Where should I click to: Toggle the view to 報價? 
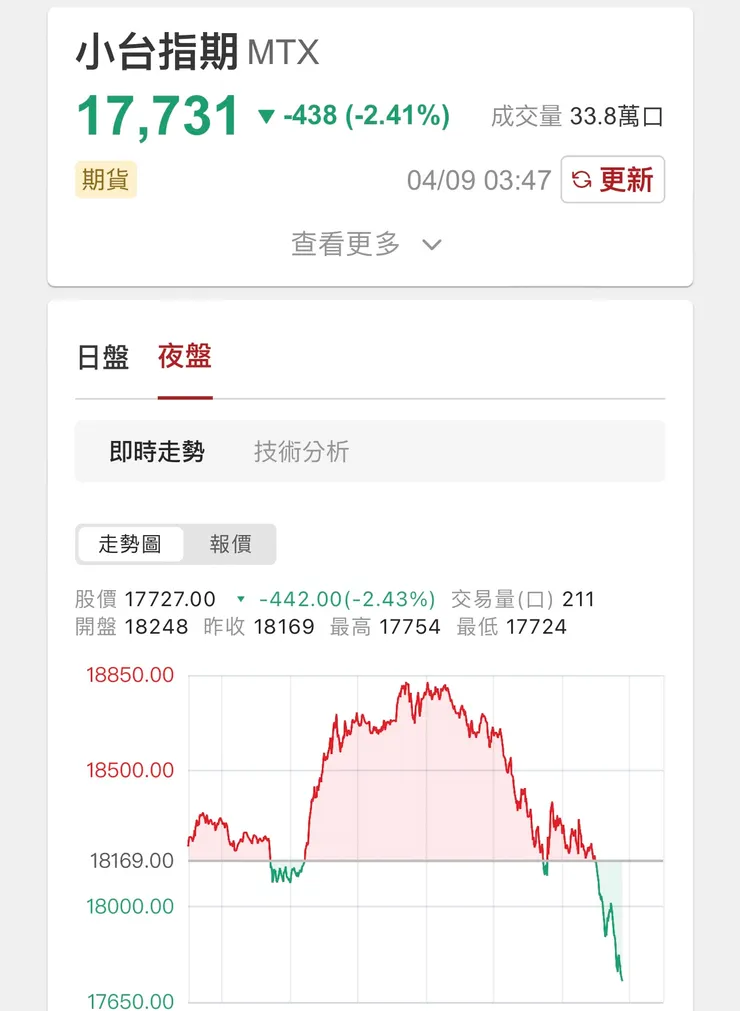[232, 545]
